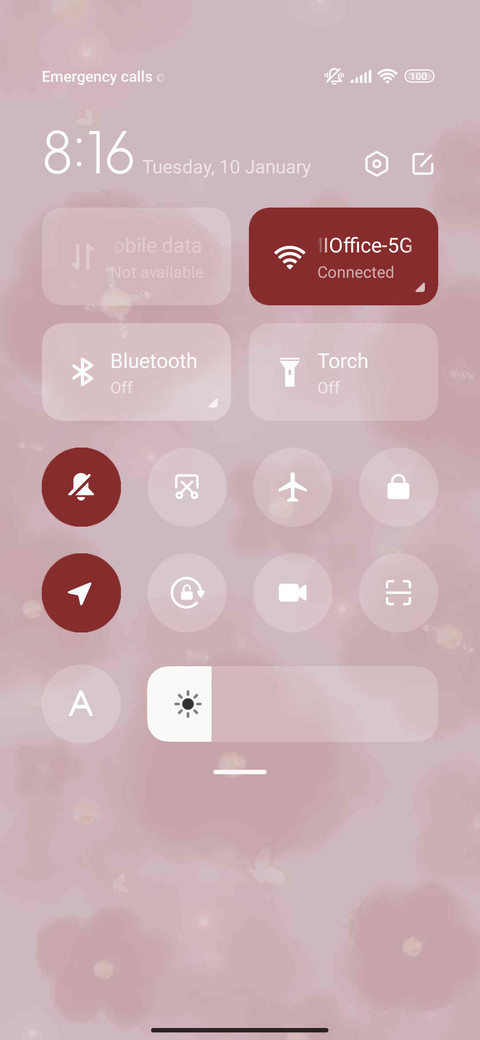This screenshot has height=1040, width=480.
Task: Edit control center tiles with pencil icon
Action: pos(423,164)
